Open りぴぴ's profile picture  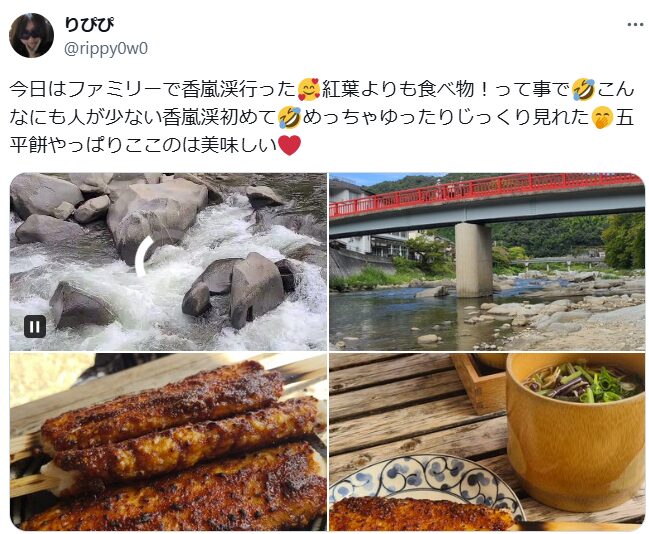click(x=31, y=36)
